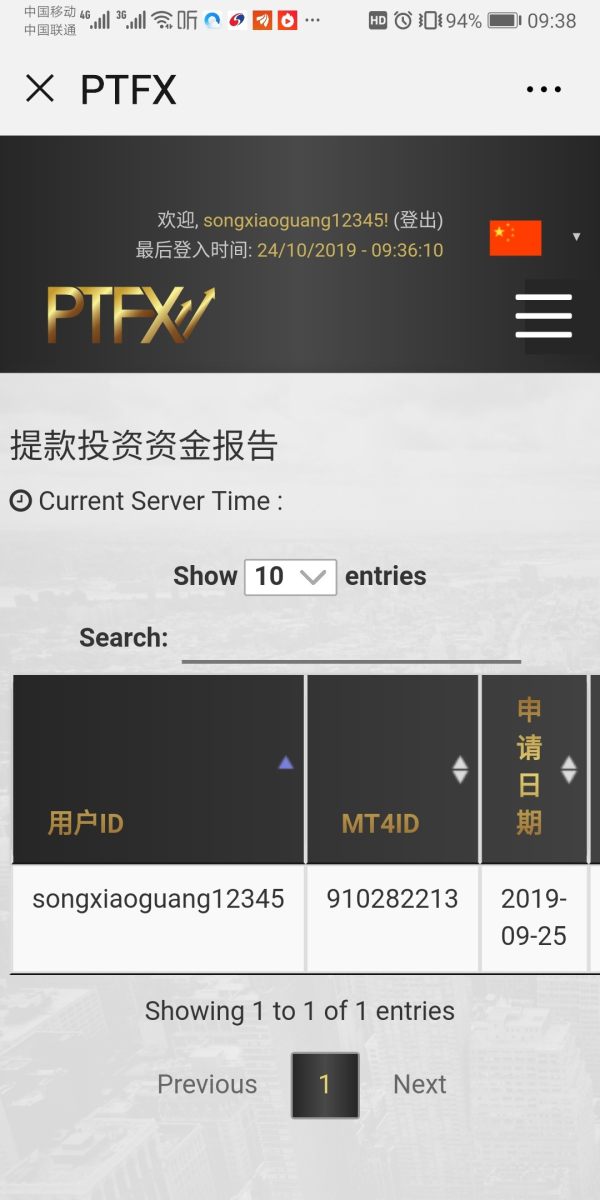Go to the Next page
The image size is (600, 1200).
coord(420,1084)
